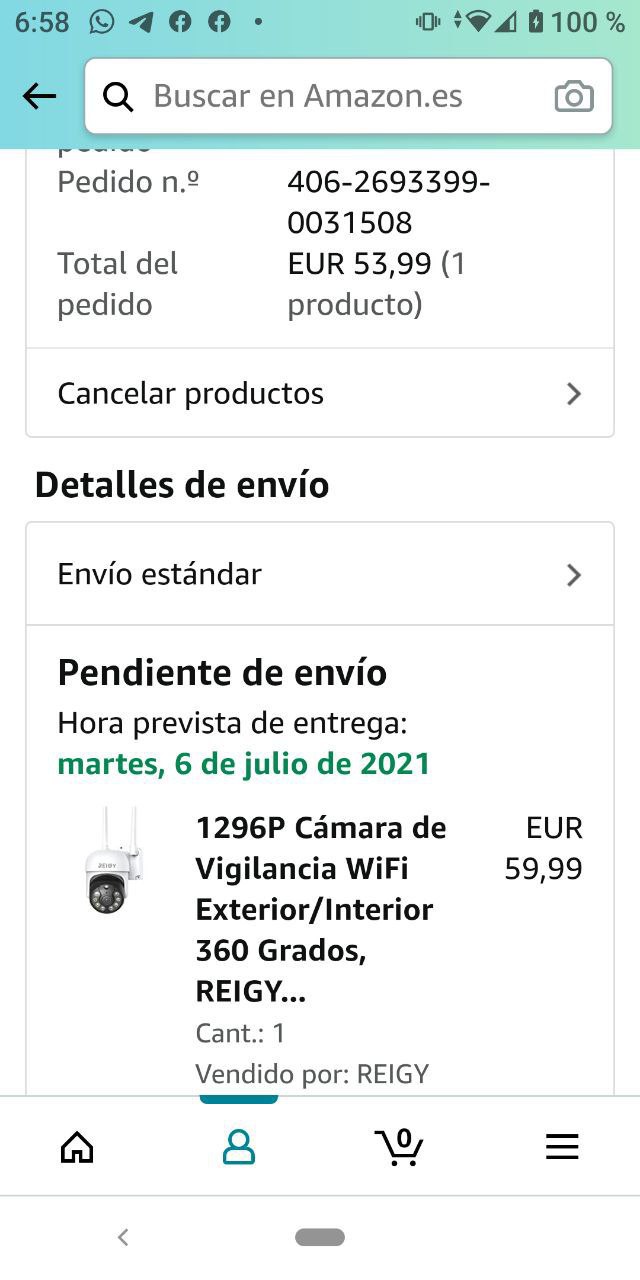Go back using the top arrow
The width and height of the screenshot is (640, 1280).
pyautogui.click(x=39, y=96)
